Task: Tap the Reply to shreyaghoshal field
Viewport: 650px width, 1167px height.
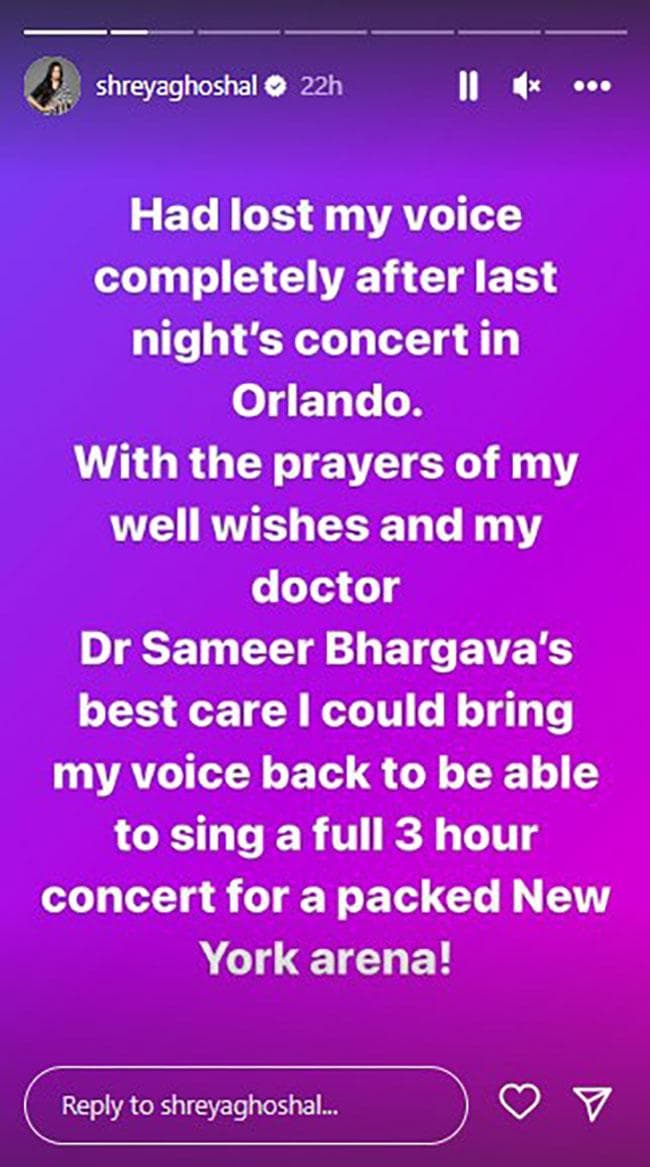Action: click(246, 1105)
